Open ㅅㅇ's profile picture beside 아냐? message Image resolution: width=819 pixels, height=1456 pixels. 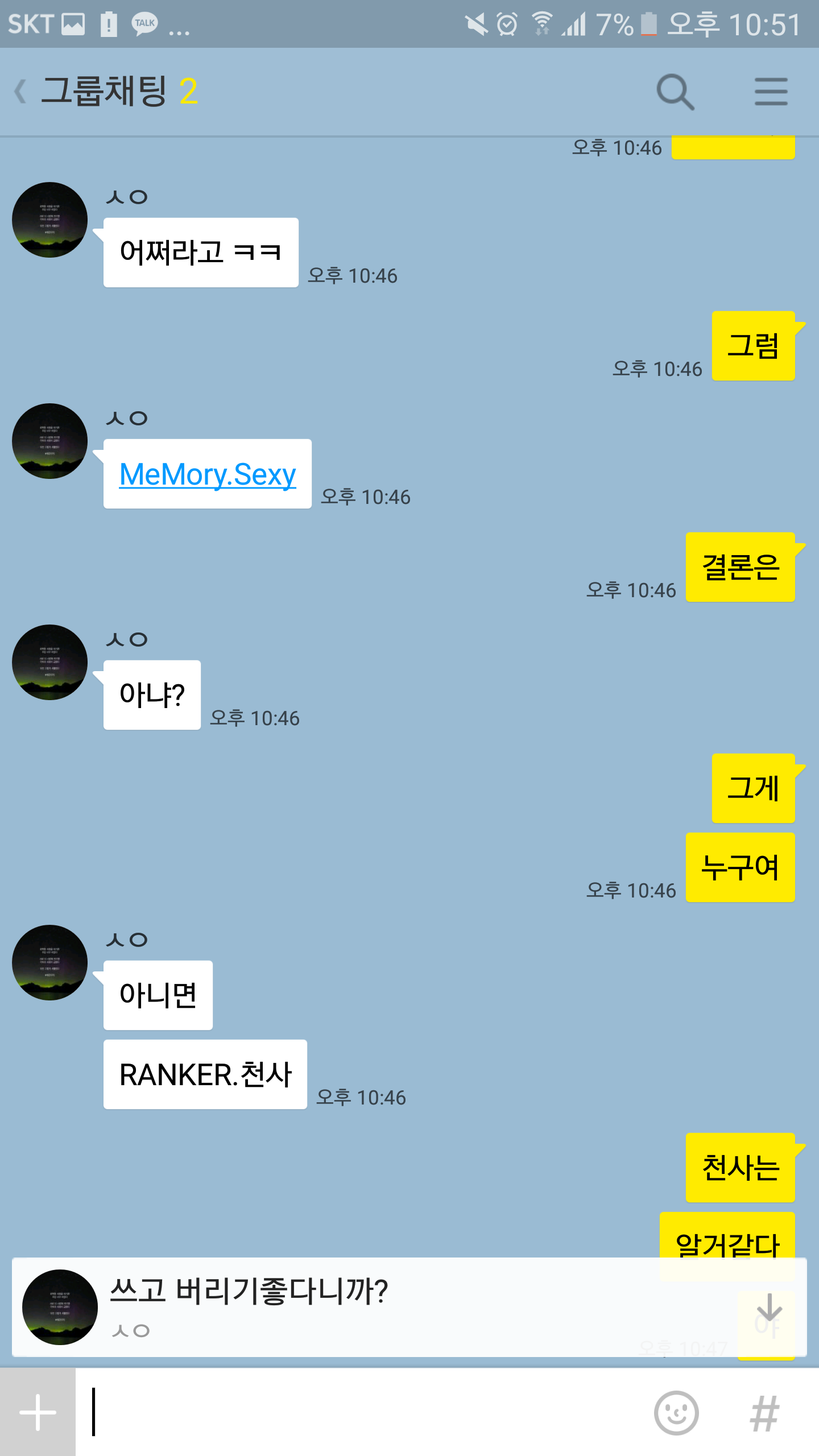tap(50, 662)
